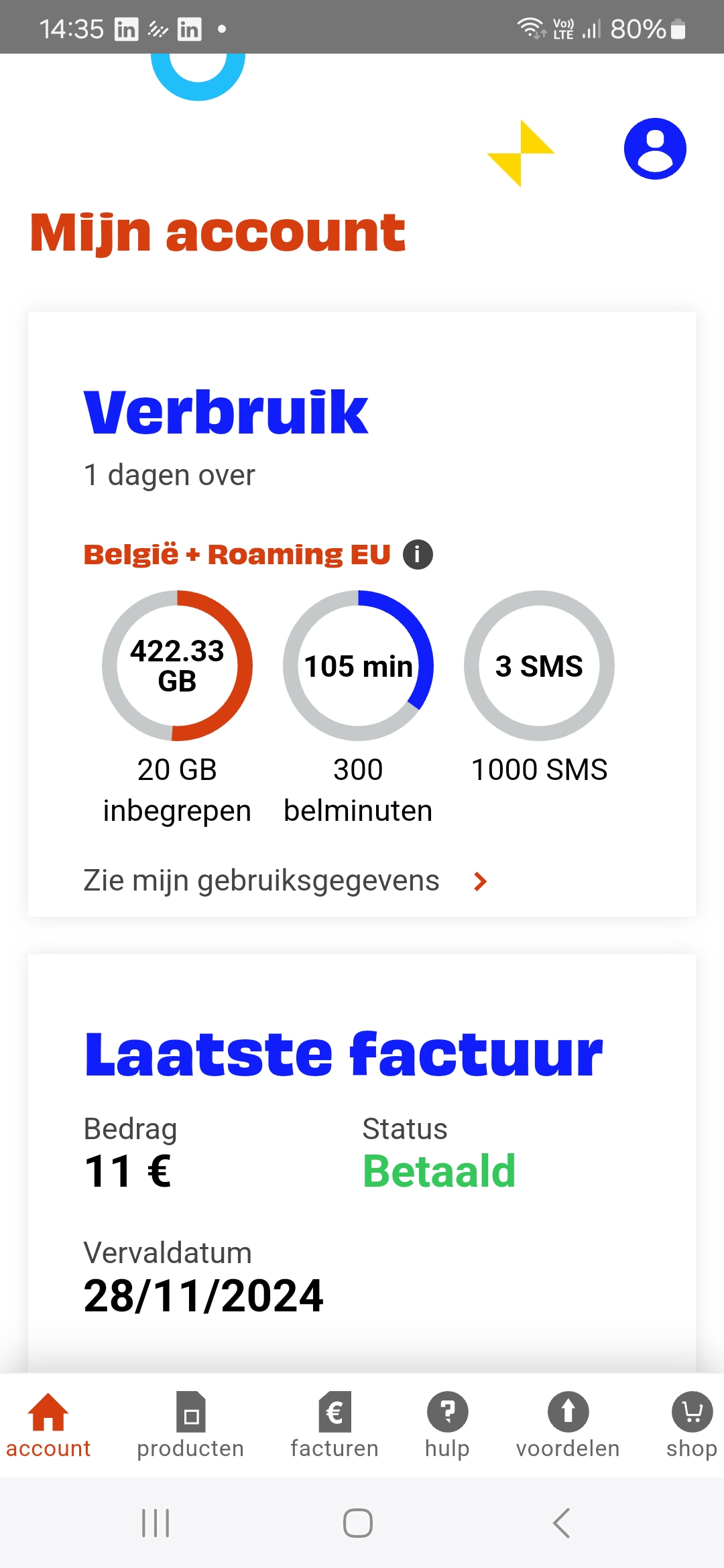Viewport: 724px width, 1568px height.
Task: Switch to the shop tab
Action: coord(691,1425)
